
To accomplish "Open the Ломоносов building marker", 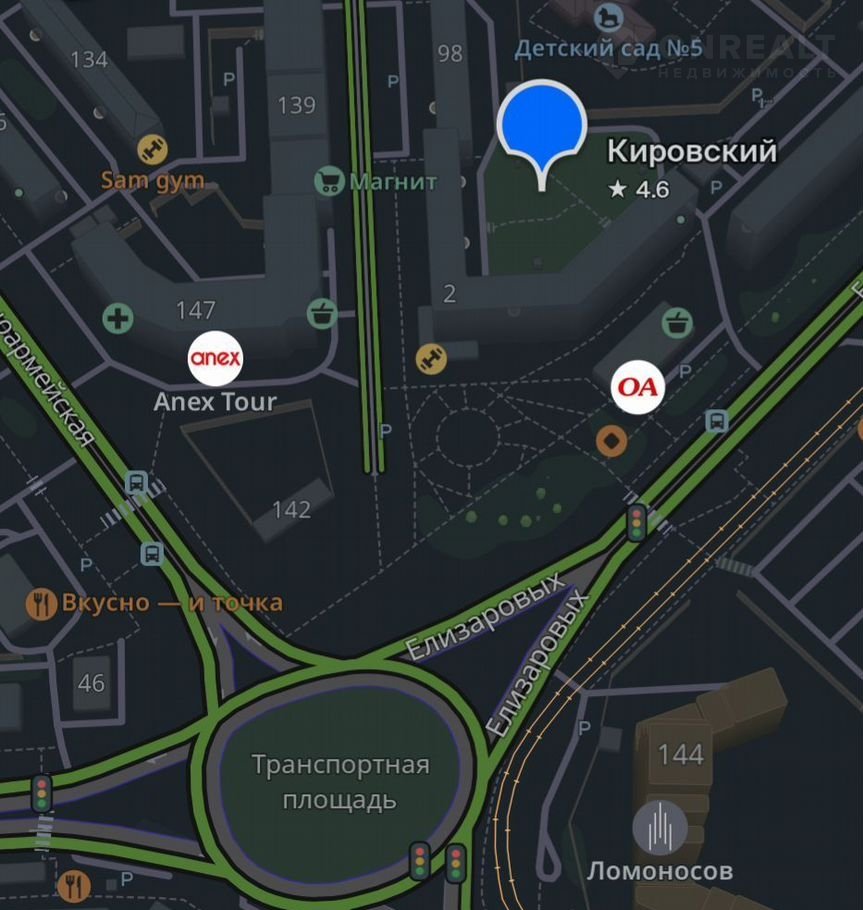I will coord(660,828).
